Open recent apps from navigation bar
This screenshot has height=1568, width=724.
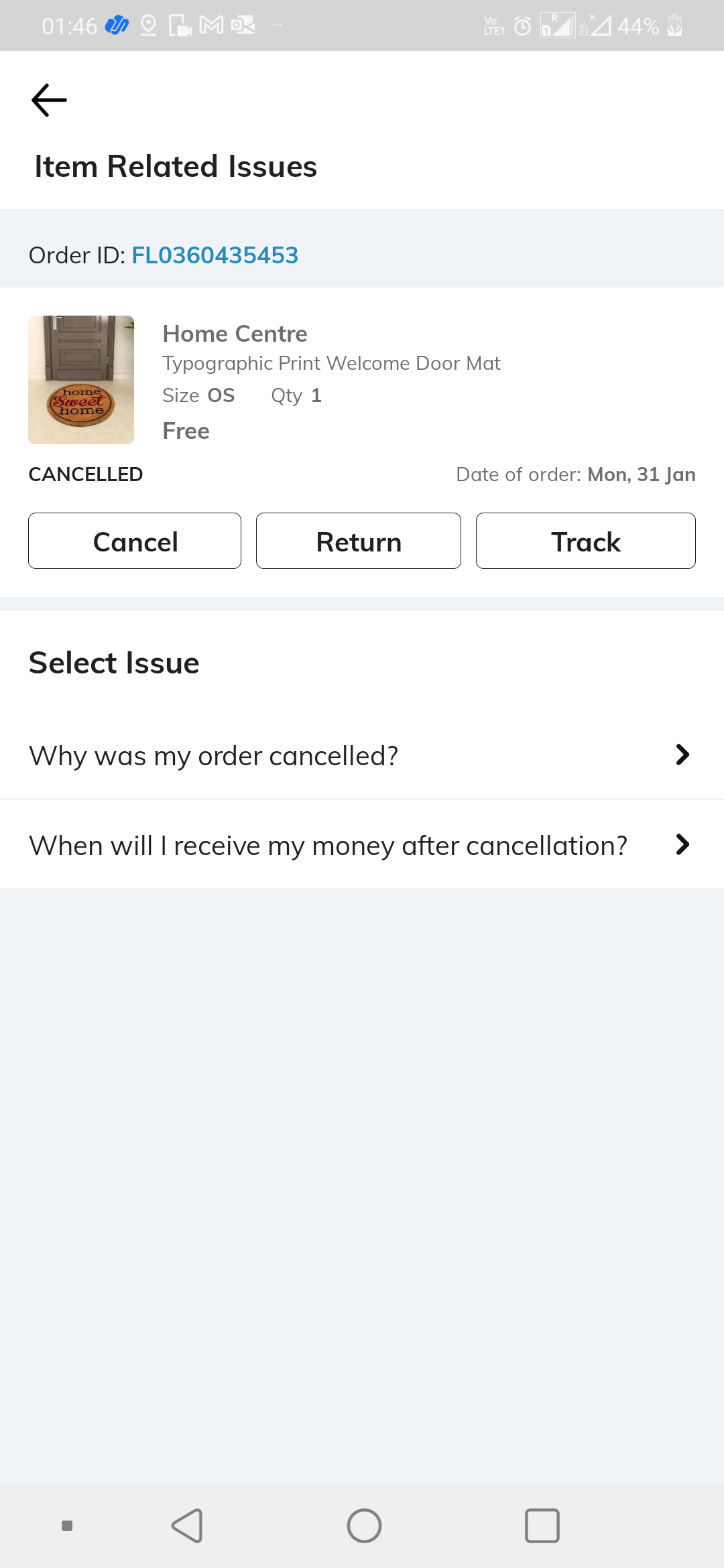coord(542,1526)
